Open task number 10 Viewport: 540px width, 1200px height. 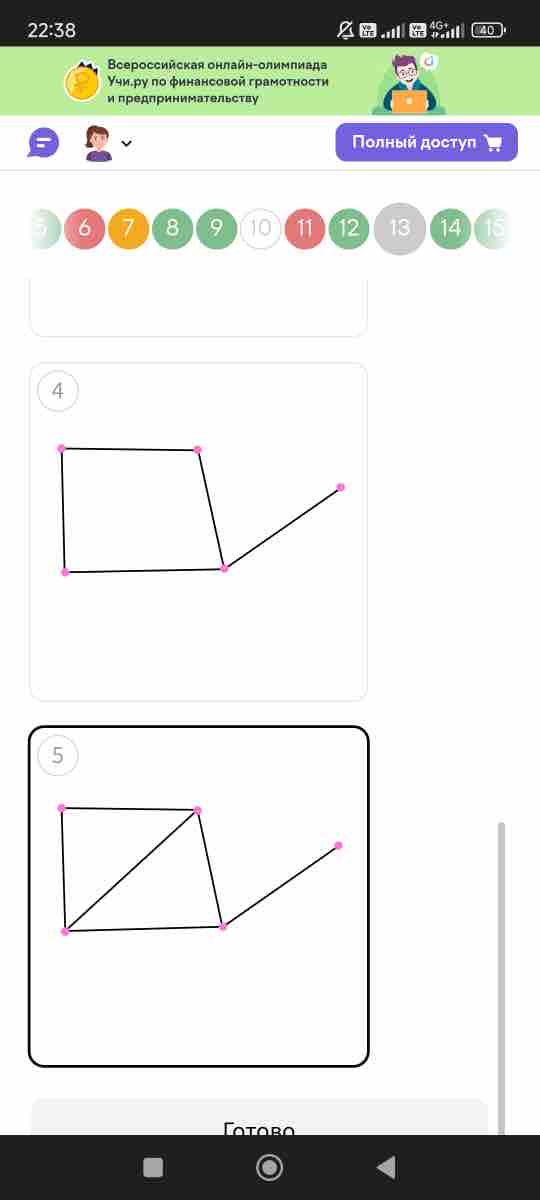coord(260,228)
